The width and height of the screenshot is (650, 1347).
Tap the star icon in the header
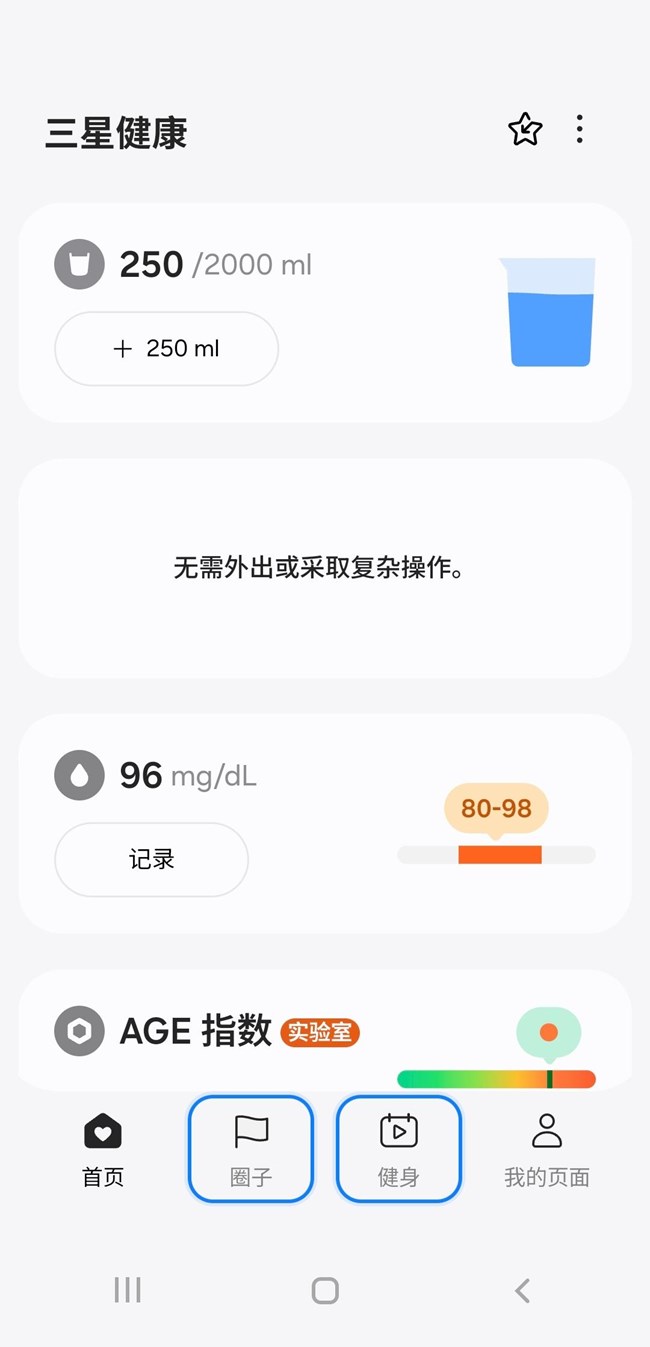pyautogui.click(x=525, y=130)
